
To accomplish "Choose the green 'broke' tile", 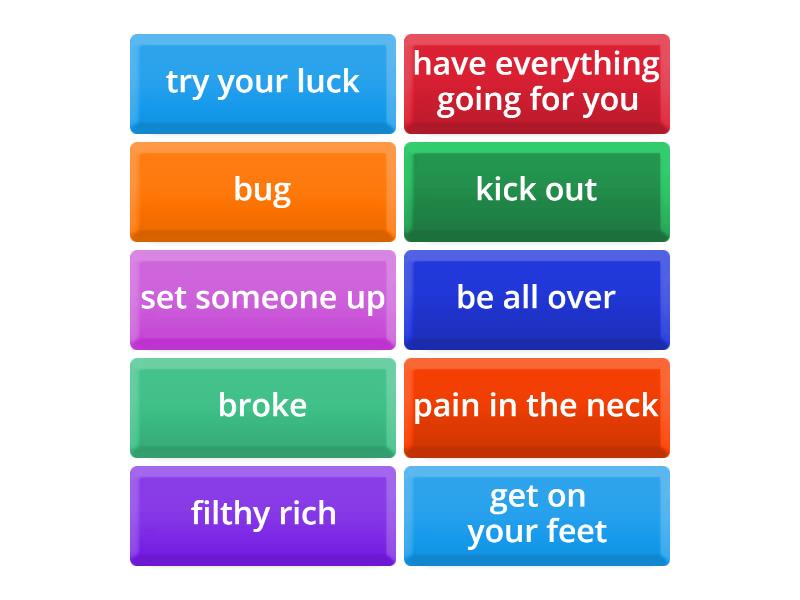I will [262, 407].
